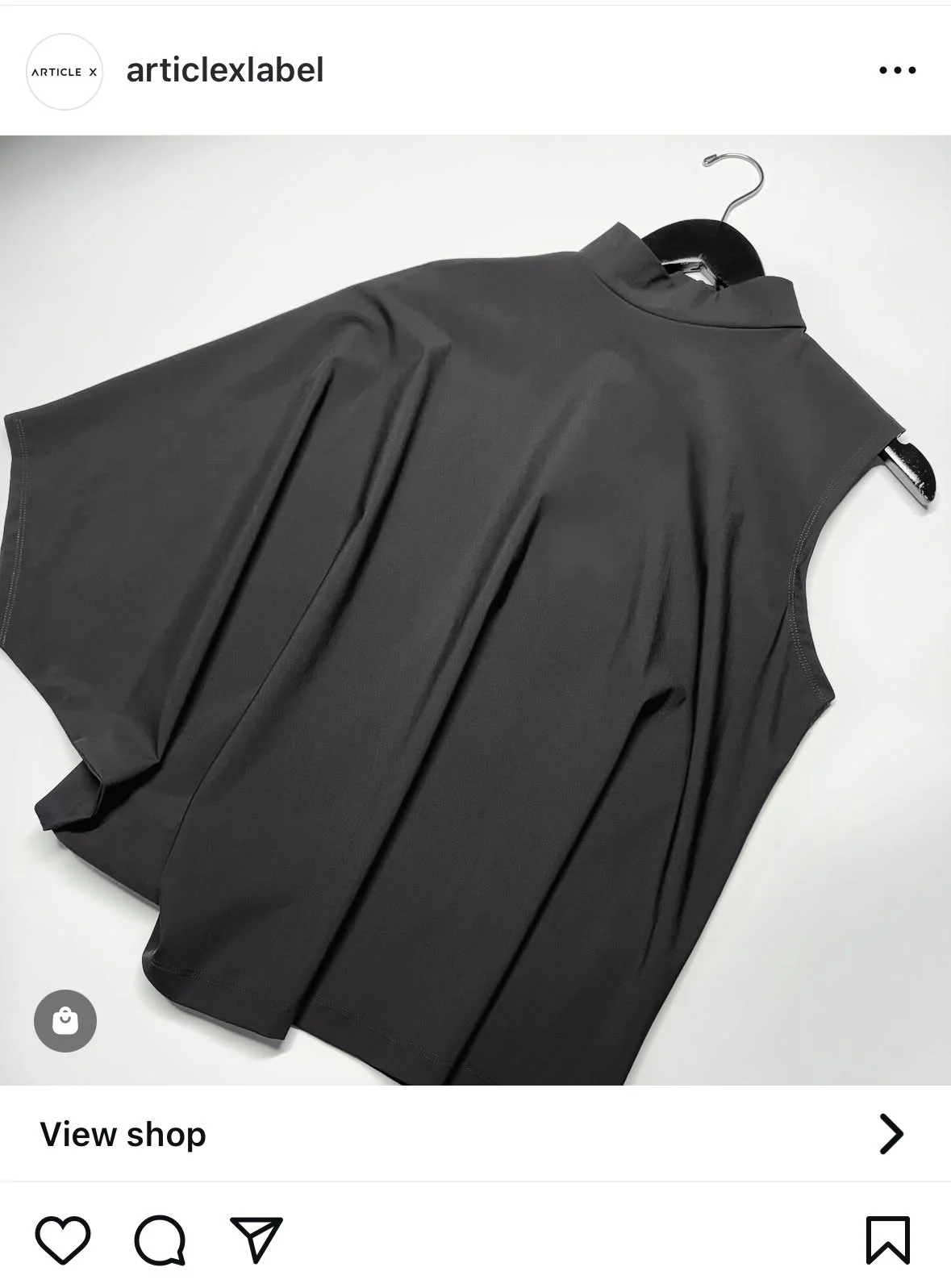
Task: Like this post with the heart
Action: click(63, 1240)
